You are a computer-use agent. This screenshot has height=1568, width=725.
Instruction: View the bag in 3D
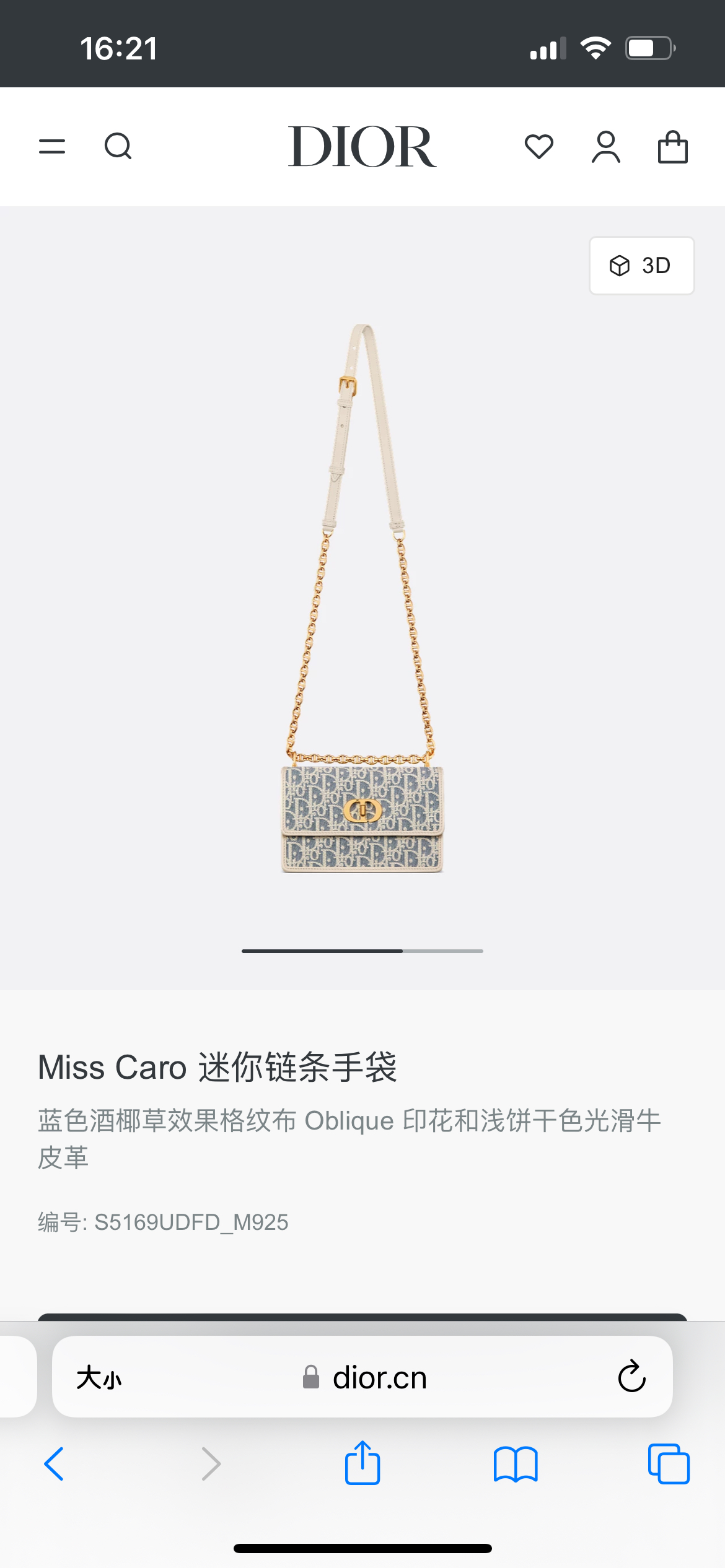(641, 266)
